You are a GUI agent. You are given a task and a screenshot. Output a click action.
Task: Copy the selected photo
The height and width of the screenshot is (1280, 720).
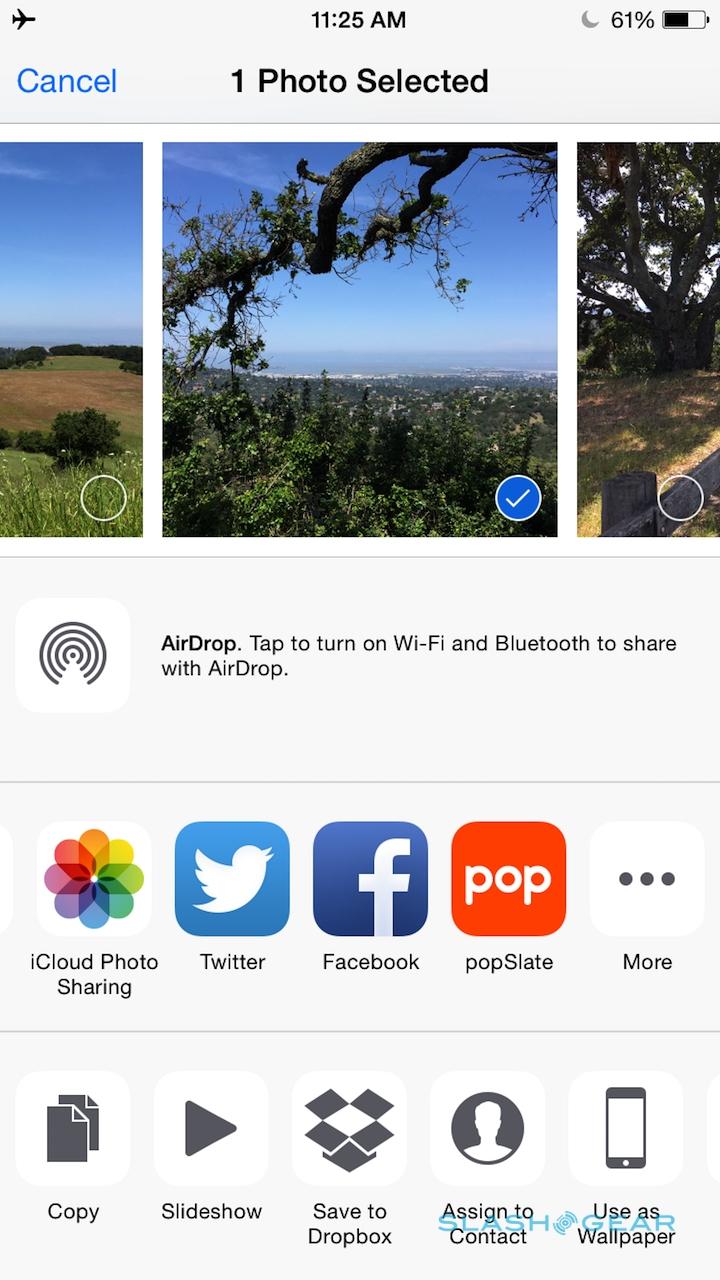tap(73, 1128)
